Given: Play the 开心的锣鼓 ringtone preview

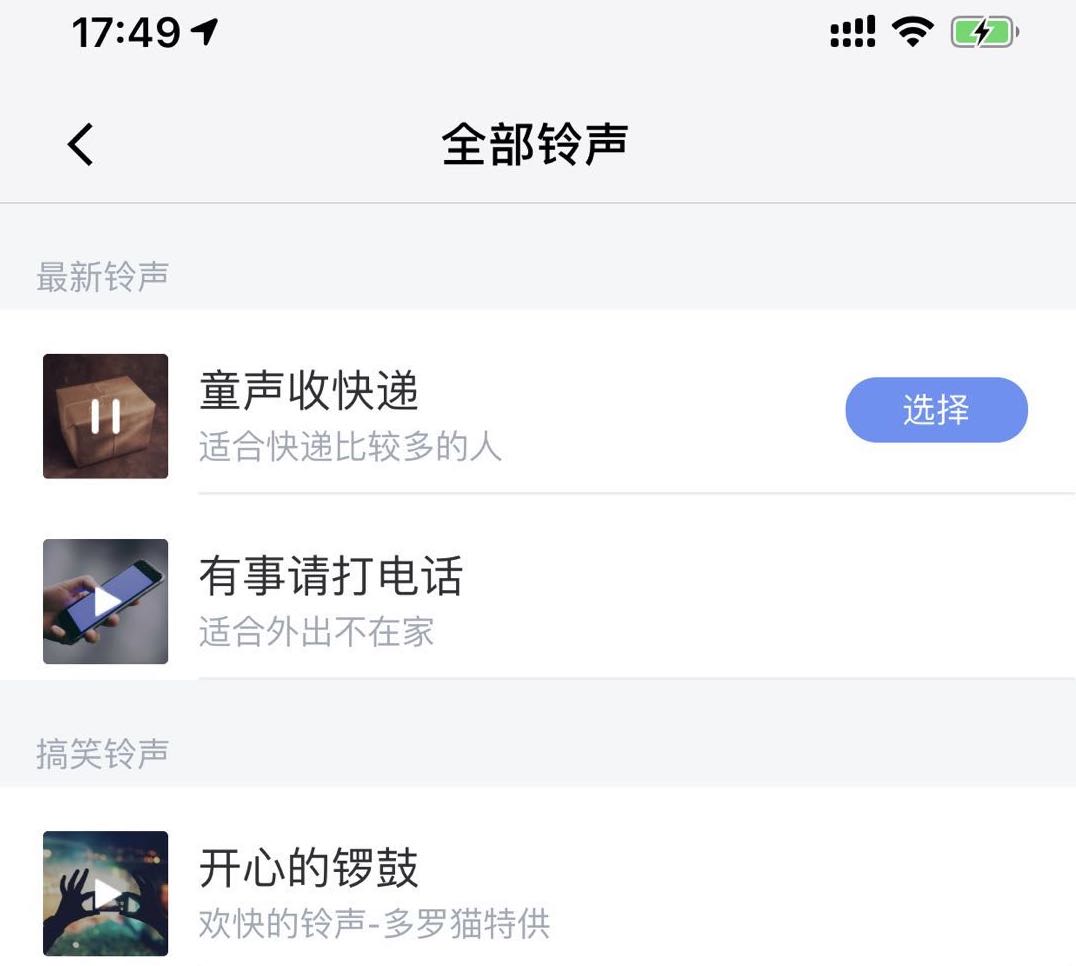Looking at the screenshot, I should [105, 892].
